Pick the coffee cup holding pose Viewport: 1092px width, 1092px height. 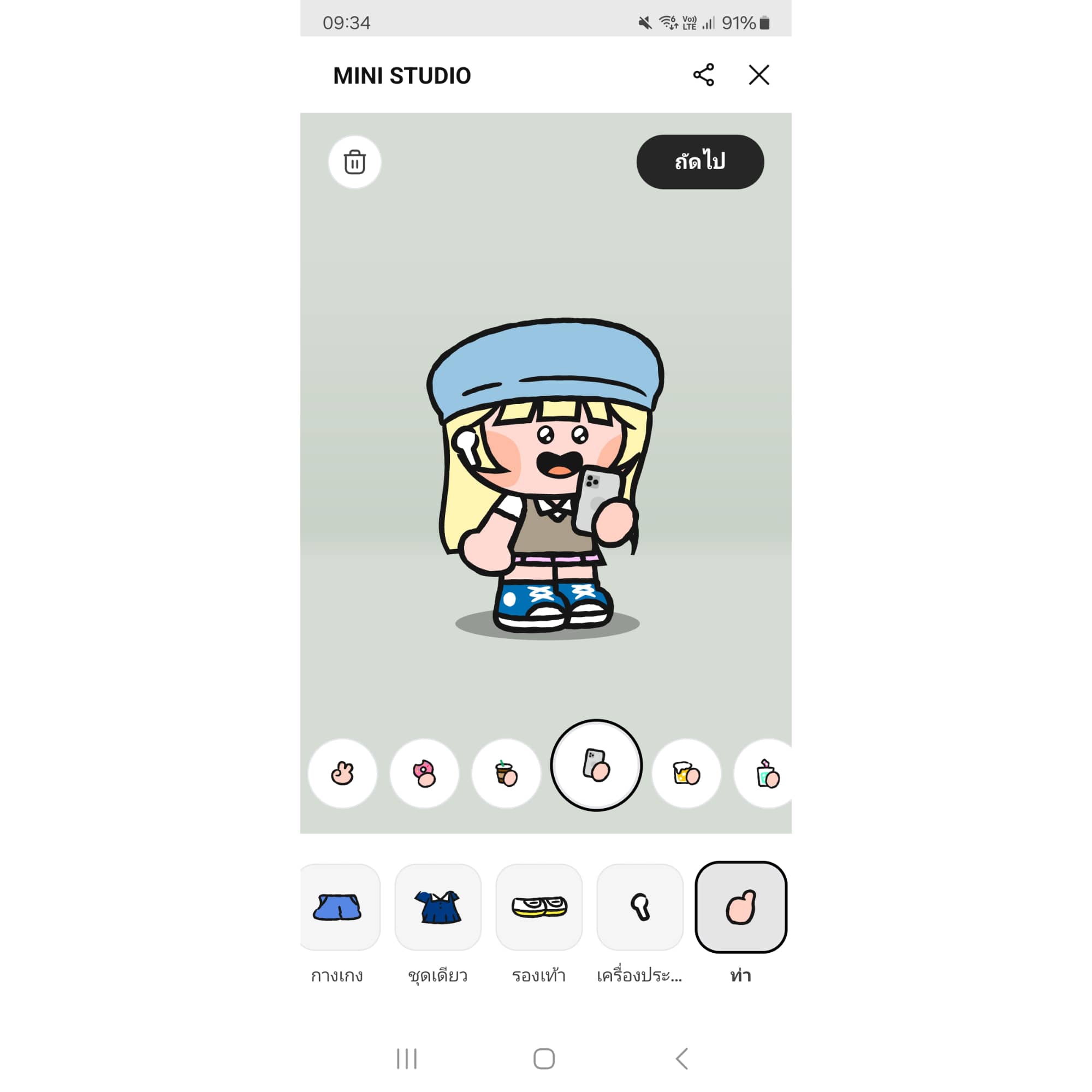[x=506, y=773]
